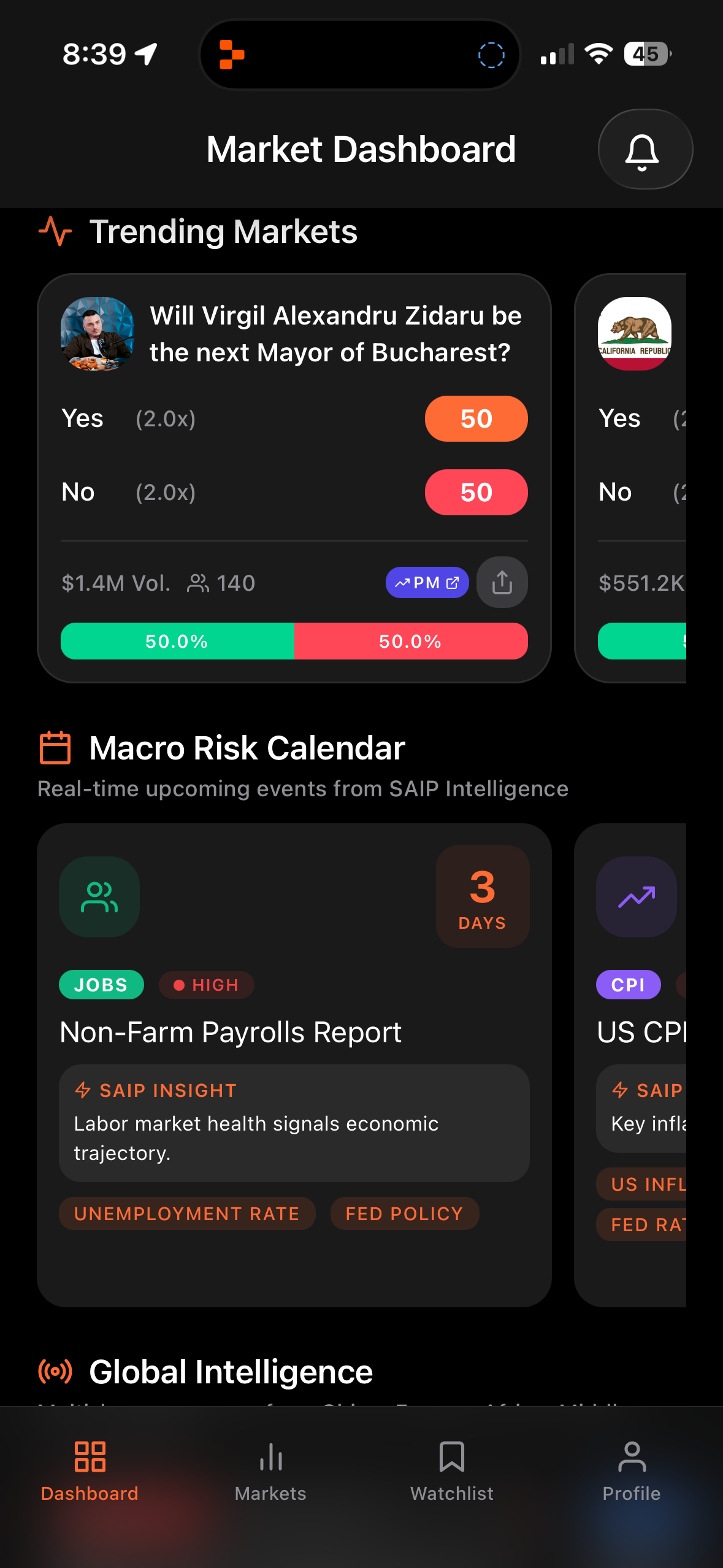
Task: Select No at 2.0x odds on the Bucharest market
Action: tap(476, 492)
